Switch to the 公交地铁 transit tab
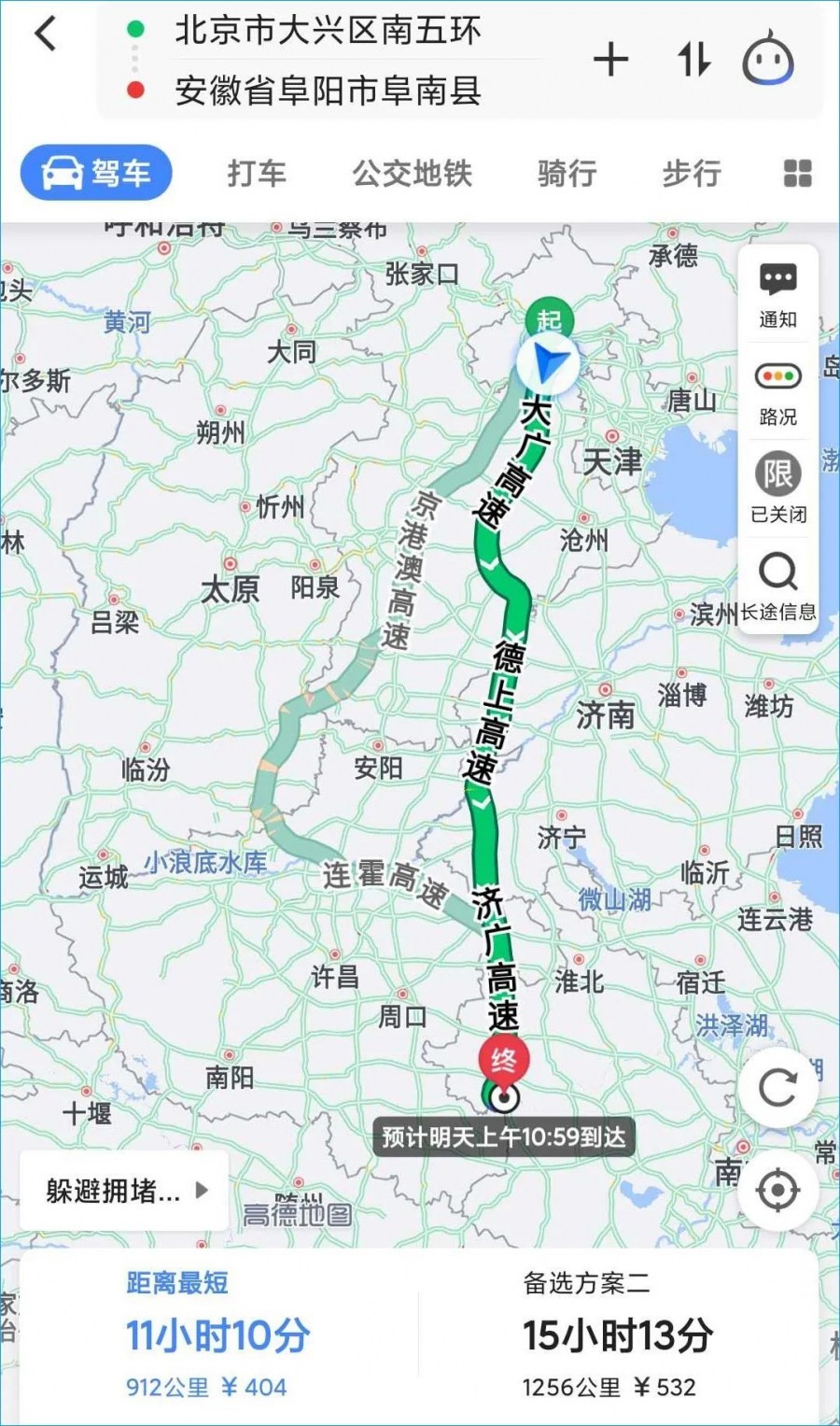The height and width of the screenshot is (1426, 840). 412,174
